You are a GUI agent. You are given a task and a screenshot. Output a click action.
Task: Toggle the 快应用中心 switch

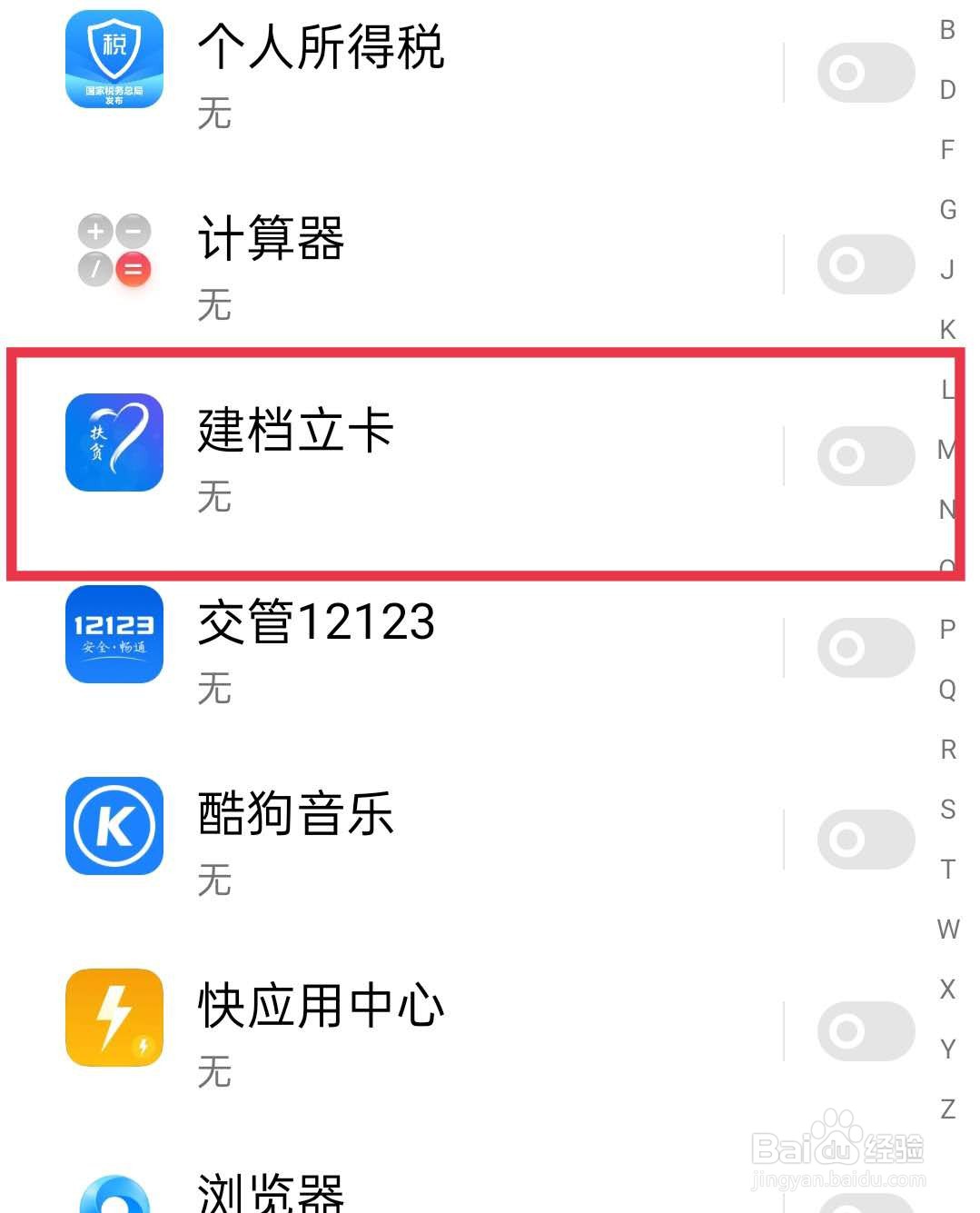point(865,1030)
